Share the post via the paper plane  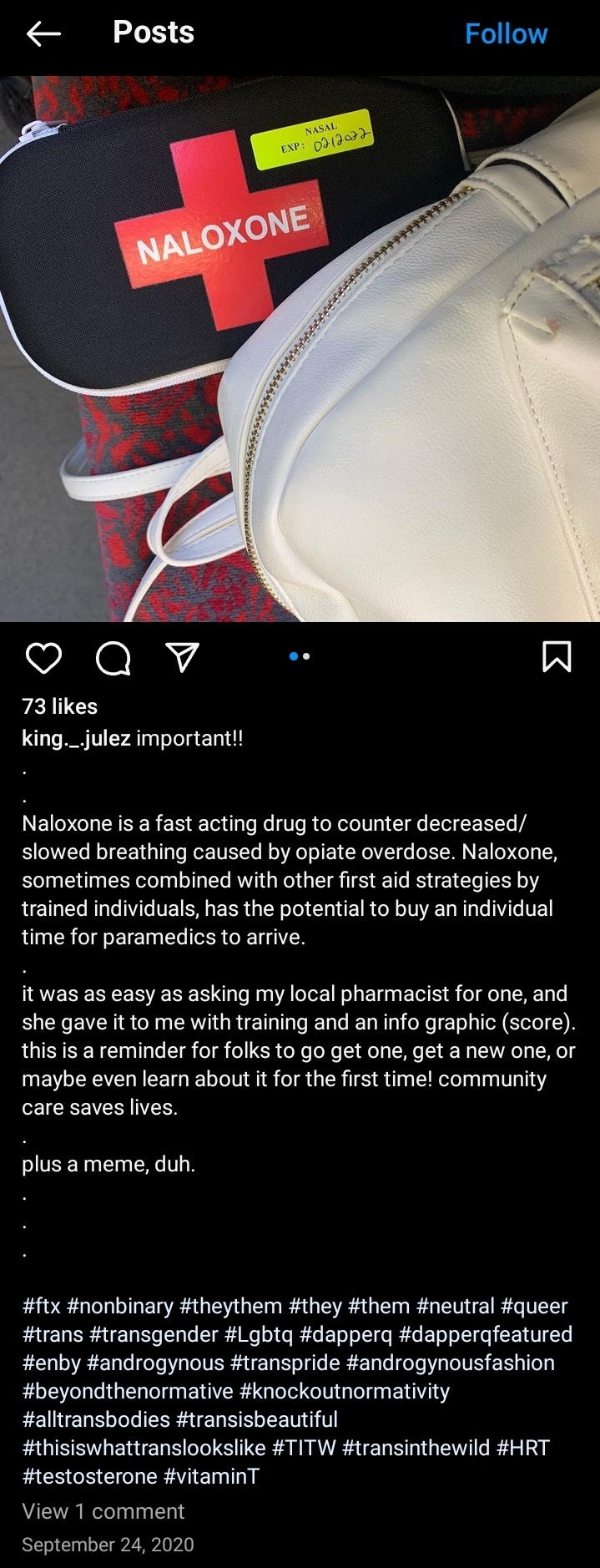(182, 657)
